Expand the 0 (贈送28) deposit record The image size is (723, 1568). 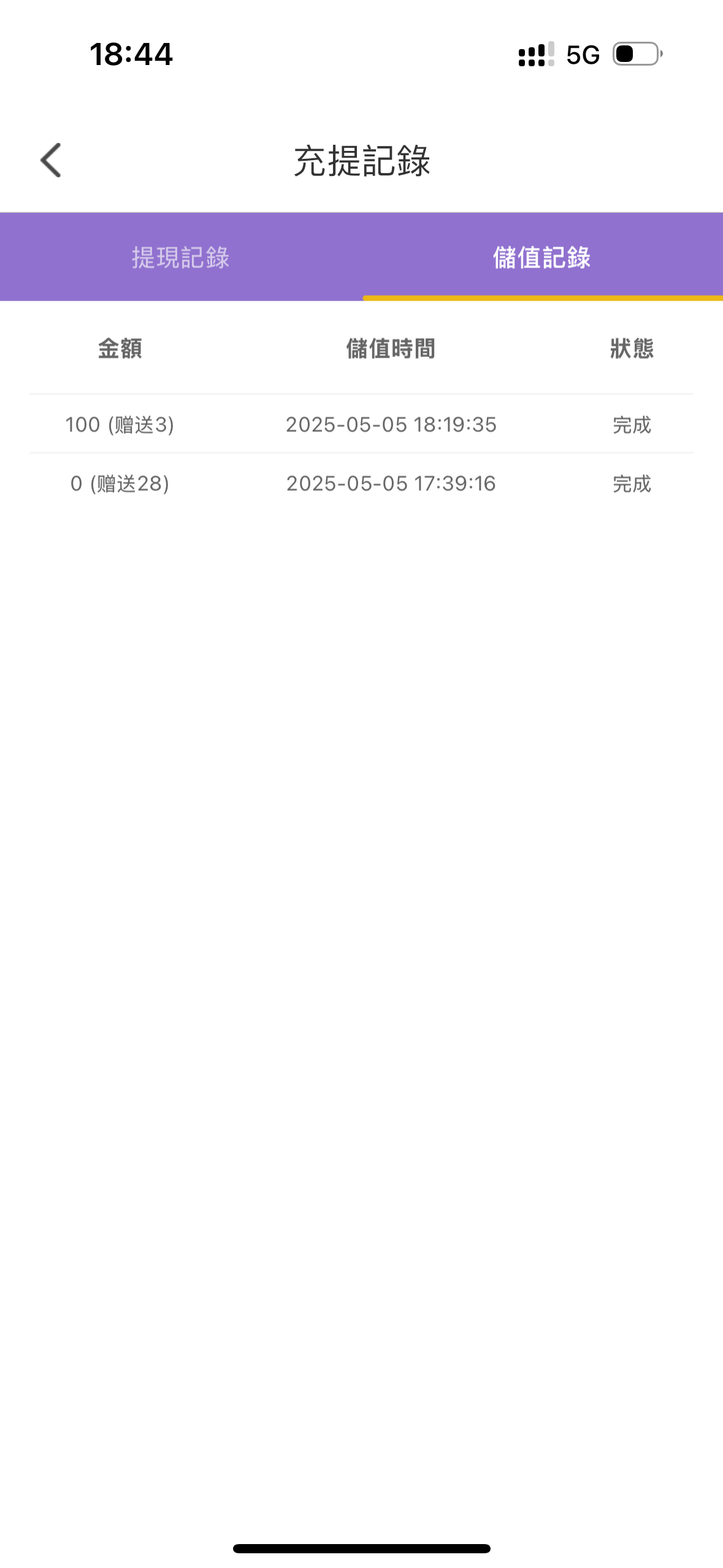[x=121, y=484]
